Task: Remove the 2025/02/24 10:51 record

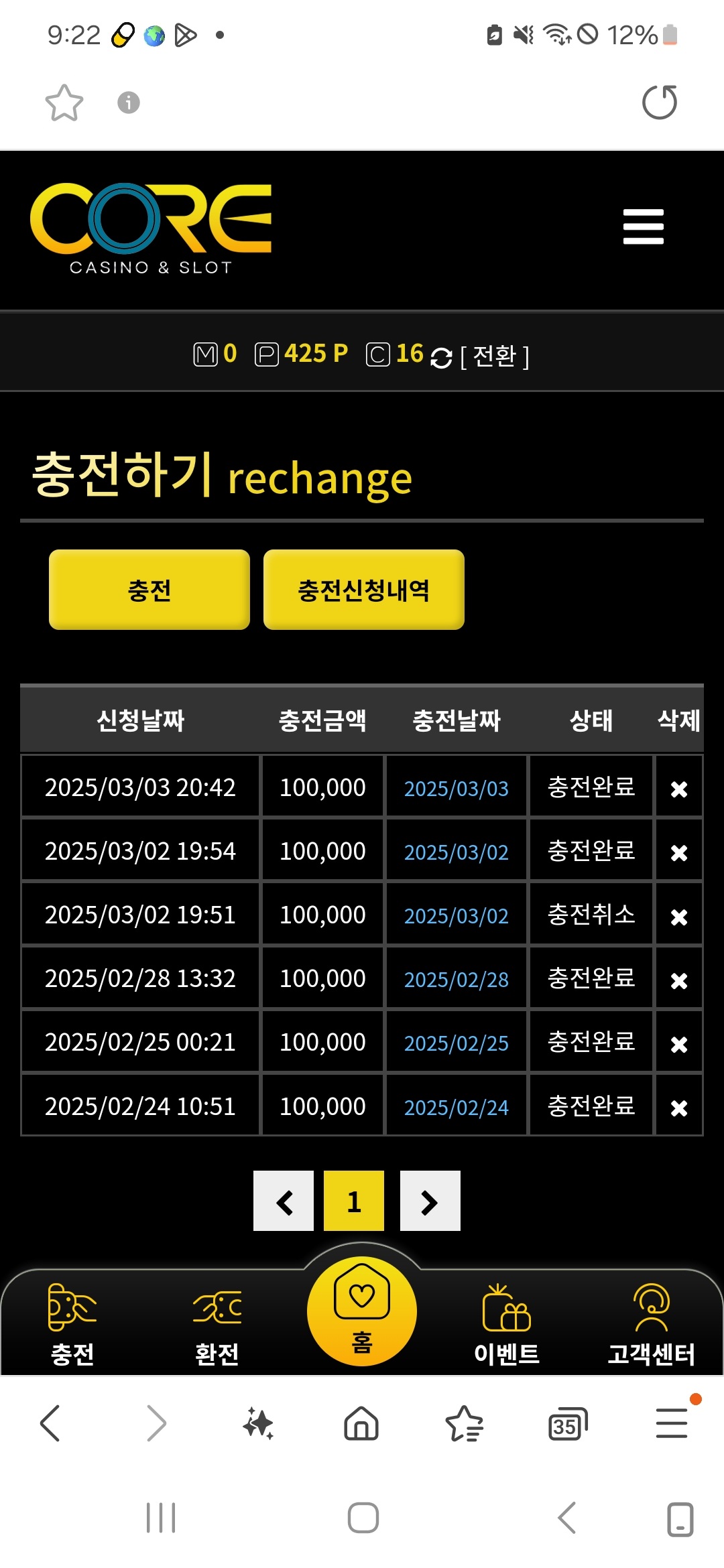Action: [x=679, y=1108]
